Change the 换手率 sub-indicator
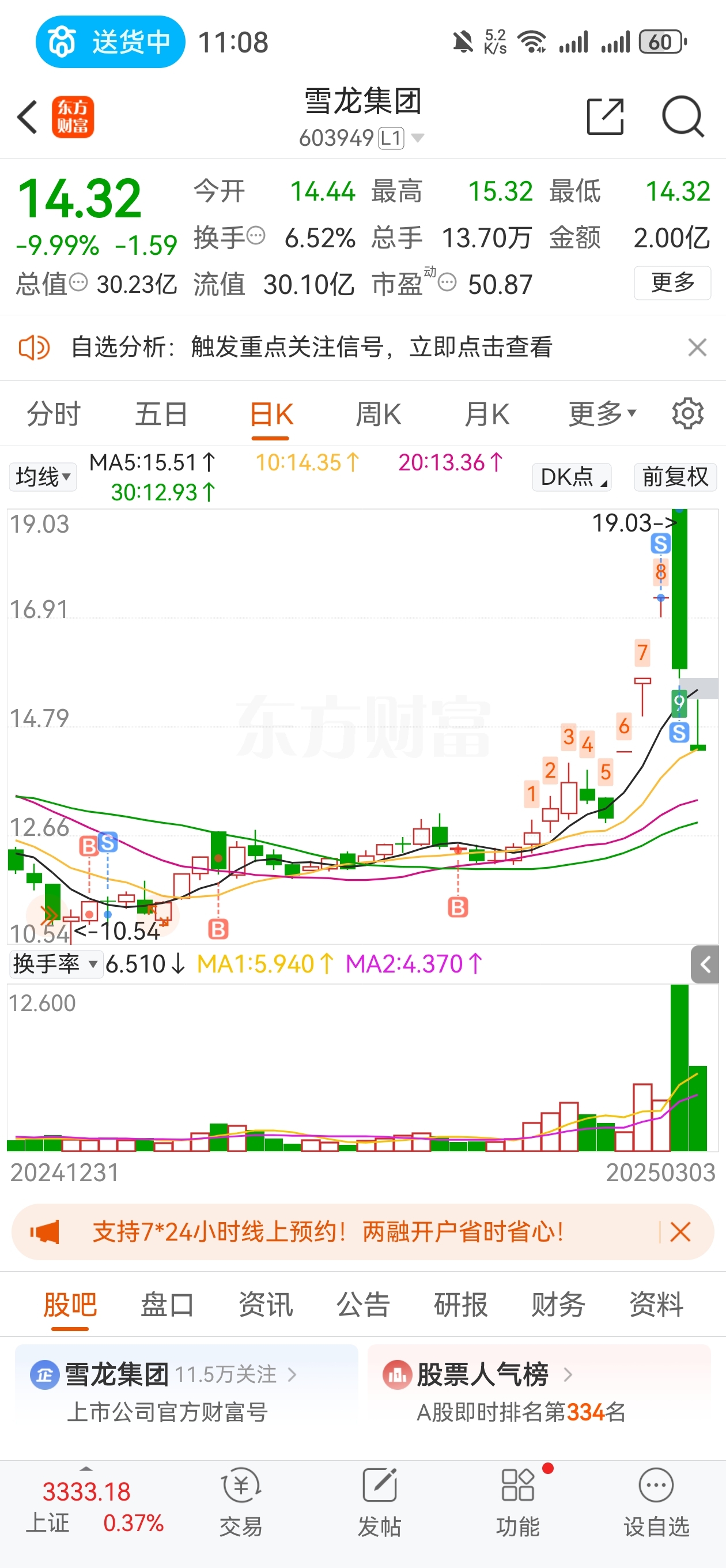 [x=55, y=964]
